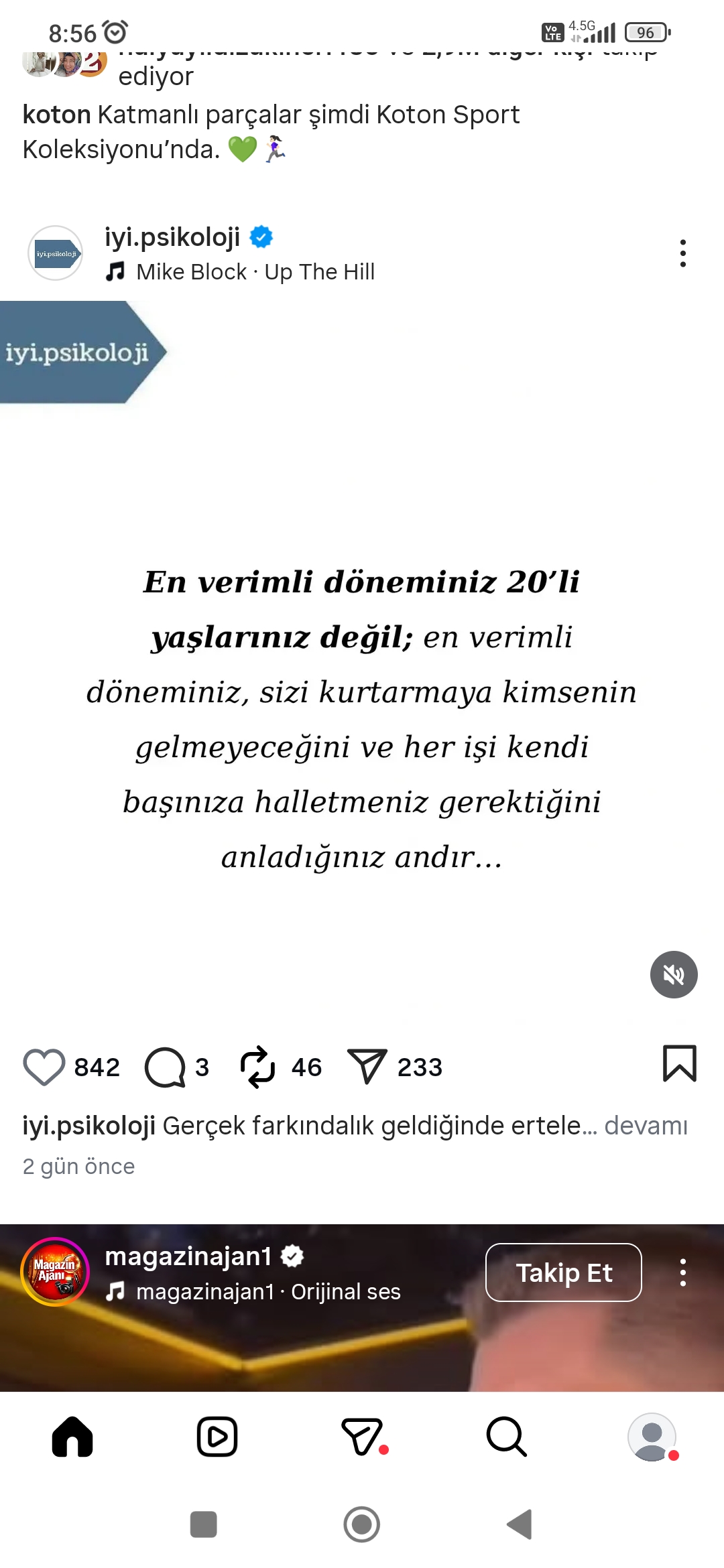The width and height of the screenshot is (724, 1568).
Task: Bookmark the iyi.psikoloji post
Action: click(x=679, y=1063)
